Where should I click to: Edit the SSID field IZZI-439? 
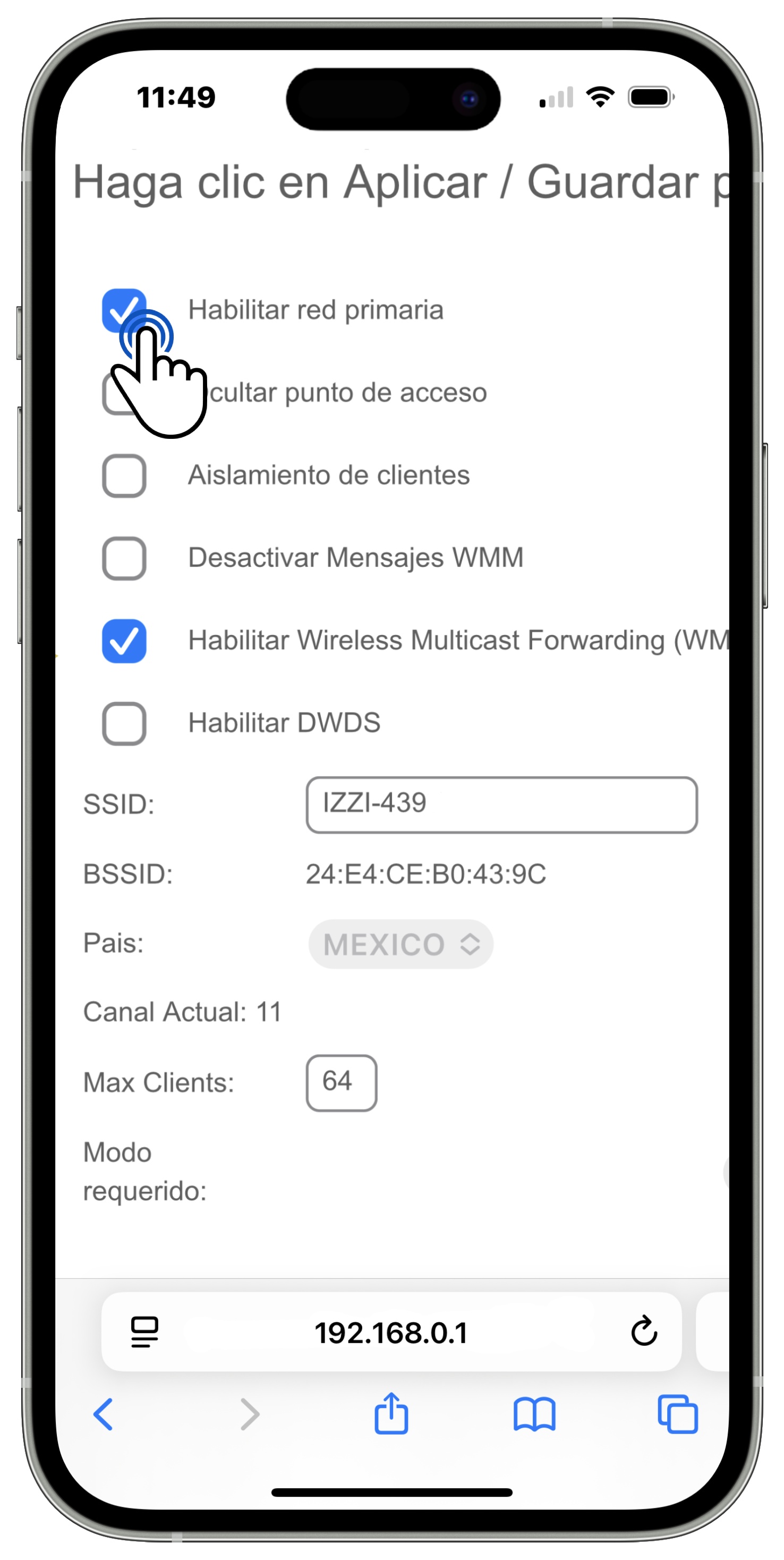point(501,804)
